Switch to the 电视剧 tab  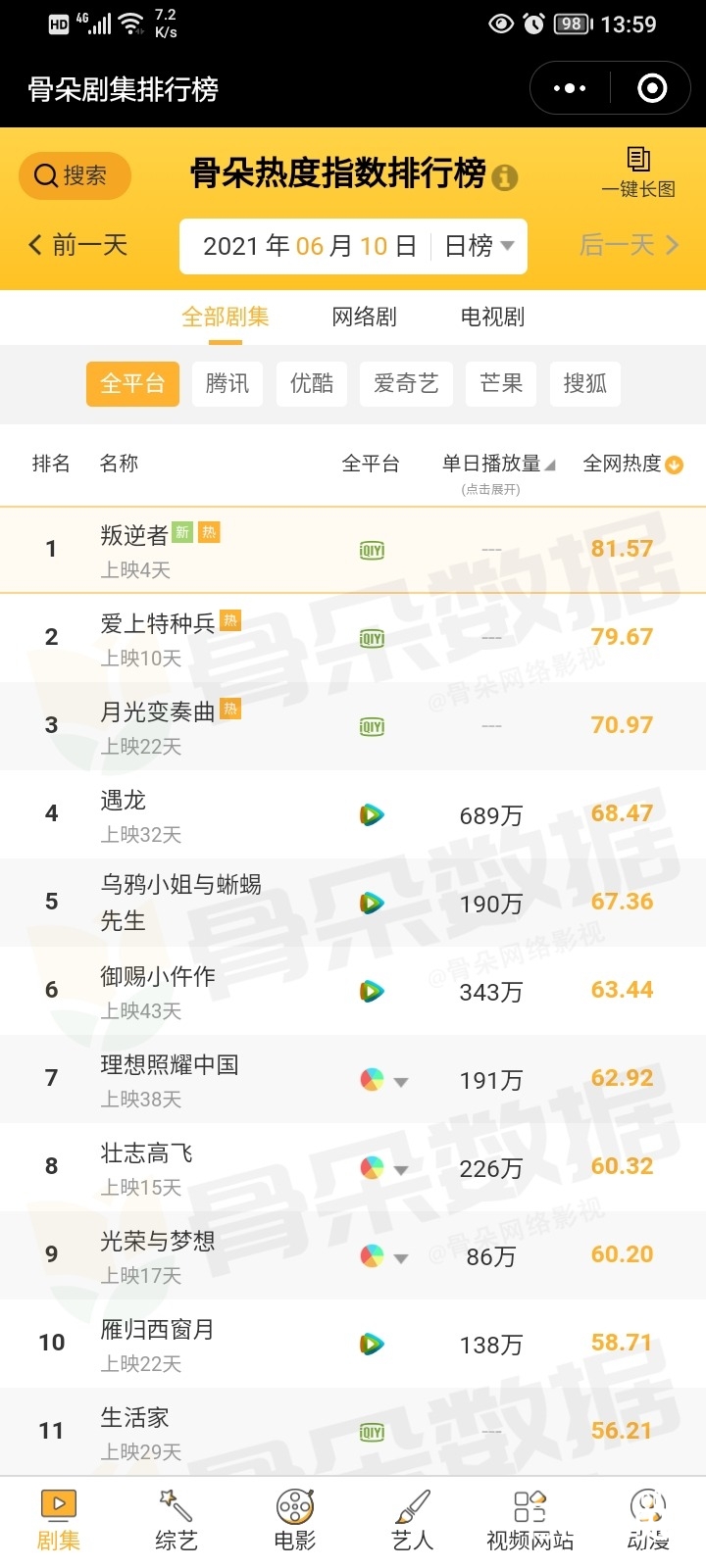[x=493, y=317]
